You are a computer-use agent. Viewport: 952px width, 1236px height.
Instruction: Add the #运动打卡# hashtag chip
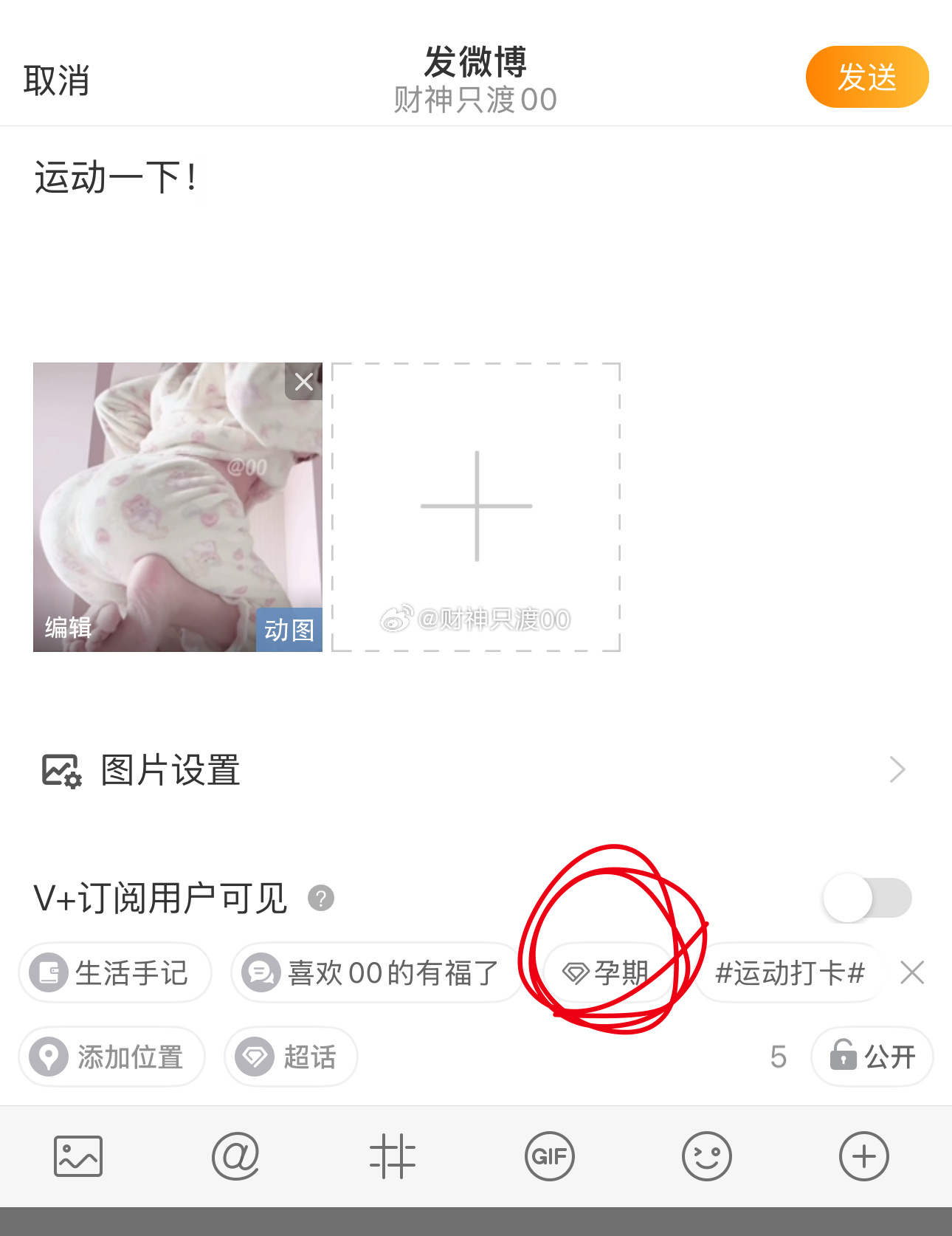tap(789, 973)
